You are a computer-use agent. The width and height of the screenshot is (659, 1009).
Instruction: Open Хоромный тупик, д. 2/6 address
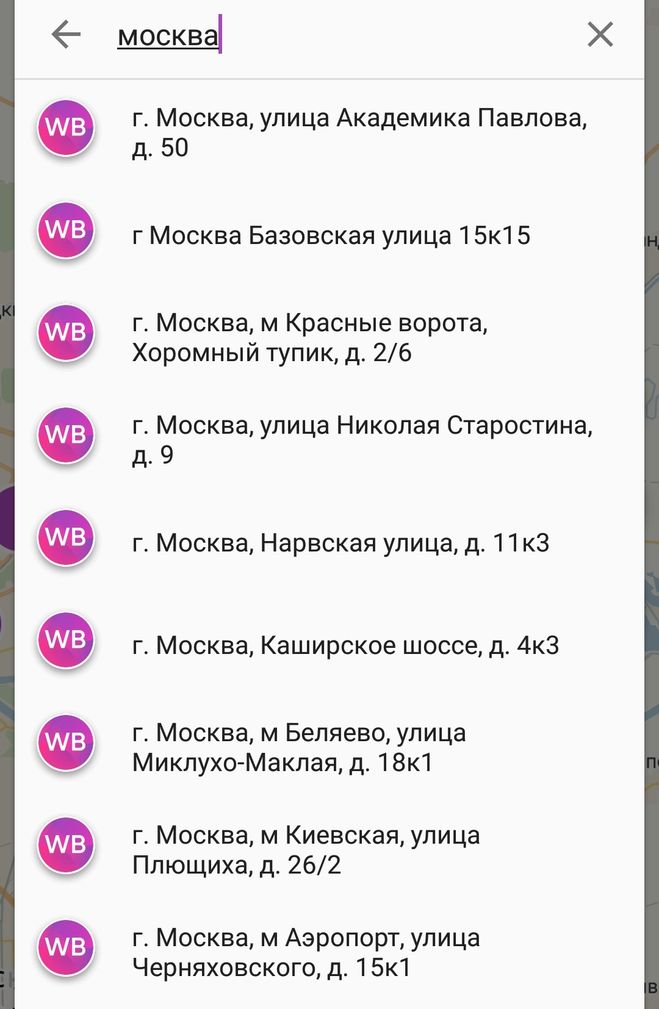(x=310, y=338)
